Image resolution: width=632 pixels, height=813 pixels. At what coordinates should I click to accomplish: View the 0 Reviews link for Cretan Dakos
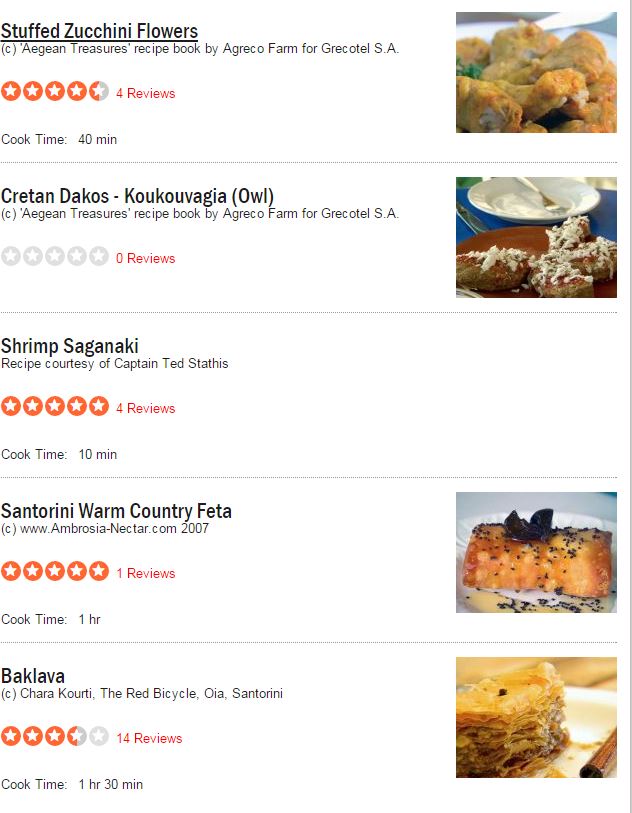click(x=145, y=258)
